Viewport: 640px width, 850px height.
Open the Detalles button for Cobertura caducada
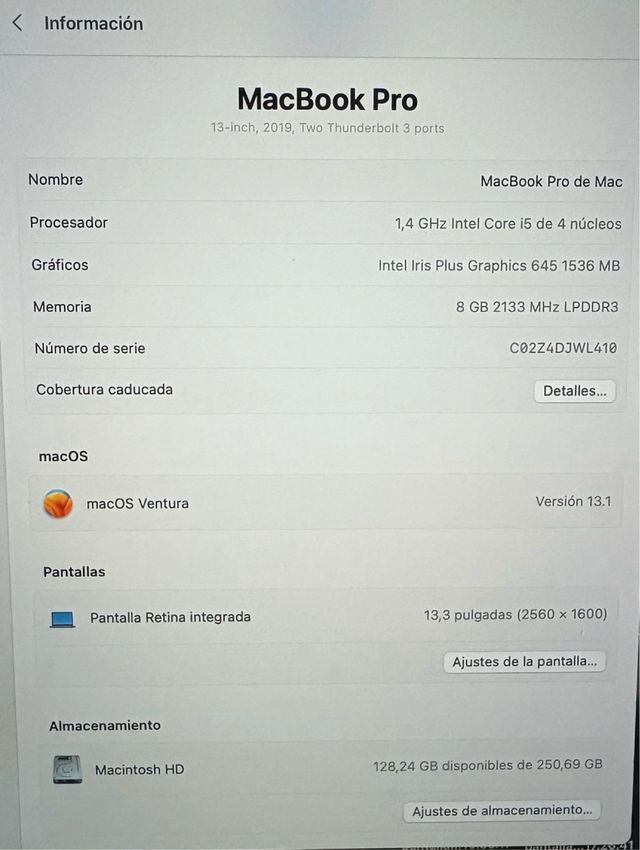pyautogui.click(x=574, y=391)
